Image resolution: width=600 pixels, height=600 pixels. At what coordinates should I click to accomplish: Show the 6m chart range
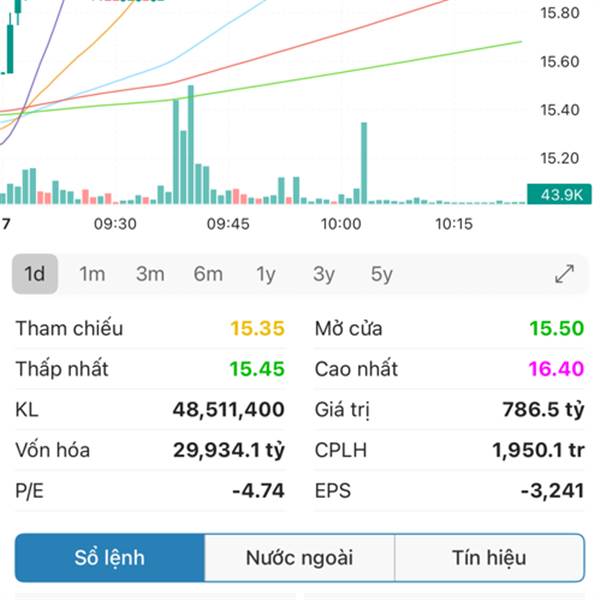[208, 274]
